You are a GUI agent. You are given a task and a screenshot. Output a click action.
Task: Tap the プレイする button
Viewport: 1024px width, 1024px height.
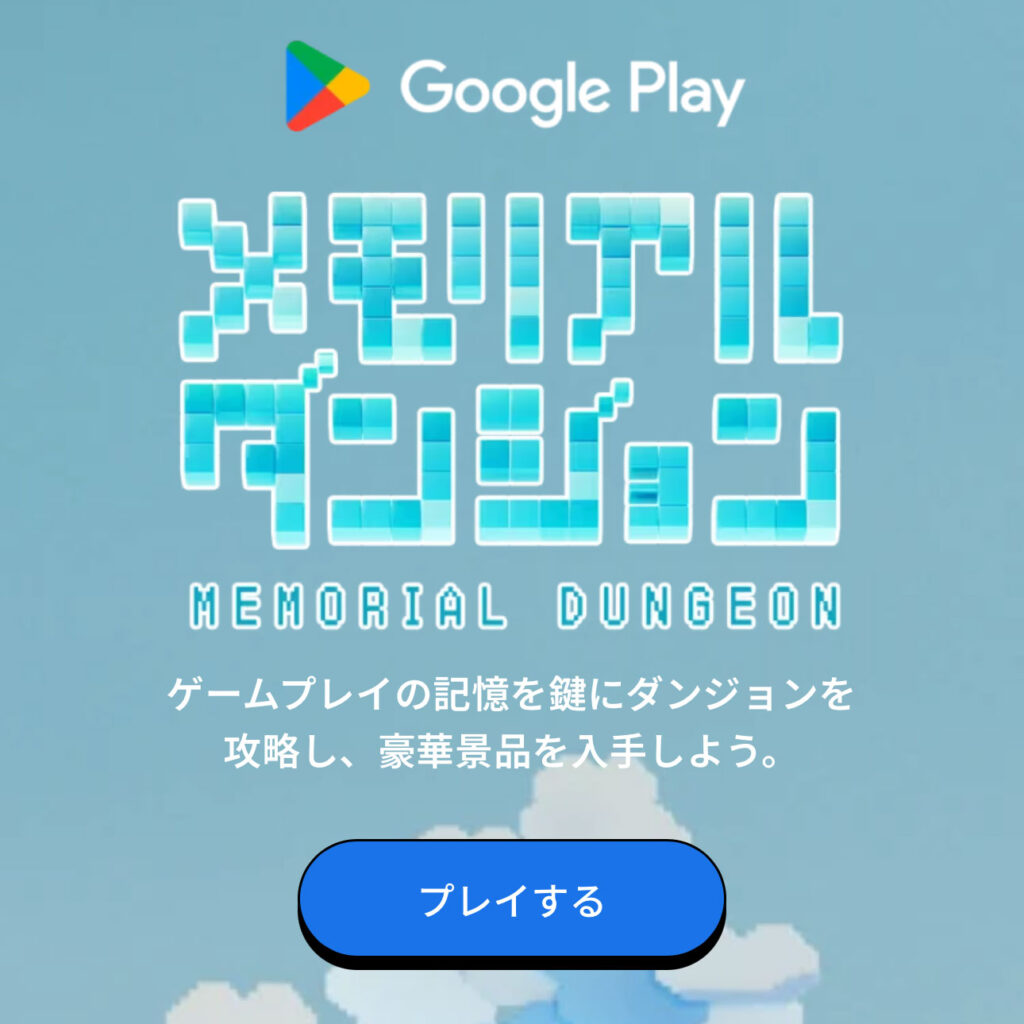(x=512, y=900)
